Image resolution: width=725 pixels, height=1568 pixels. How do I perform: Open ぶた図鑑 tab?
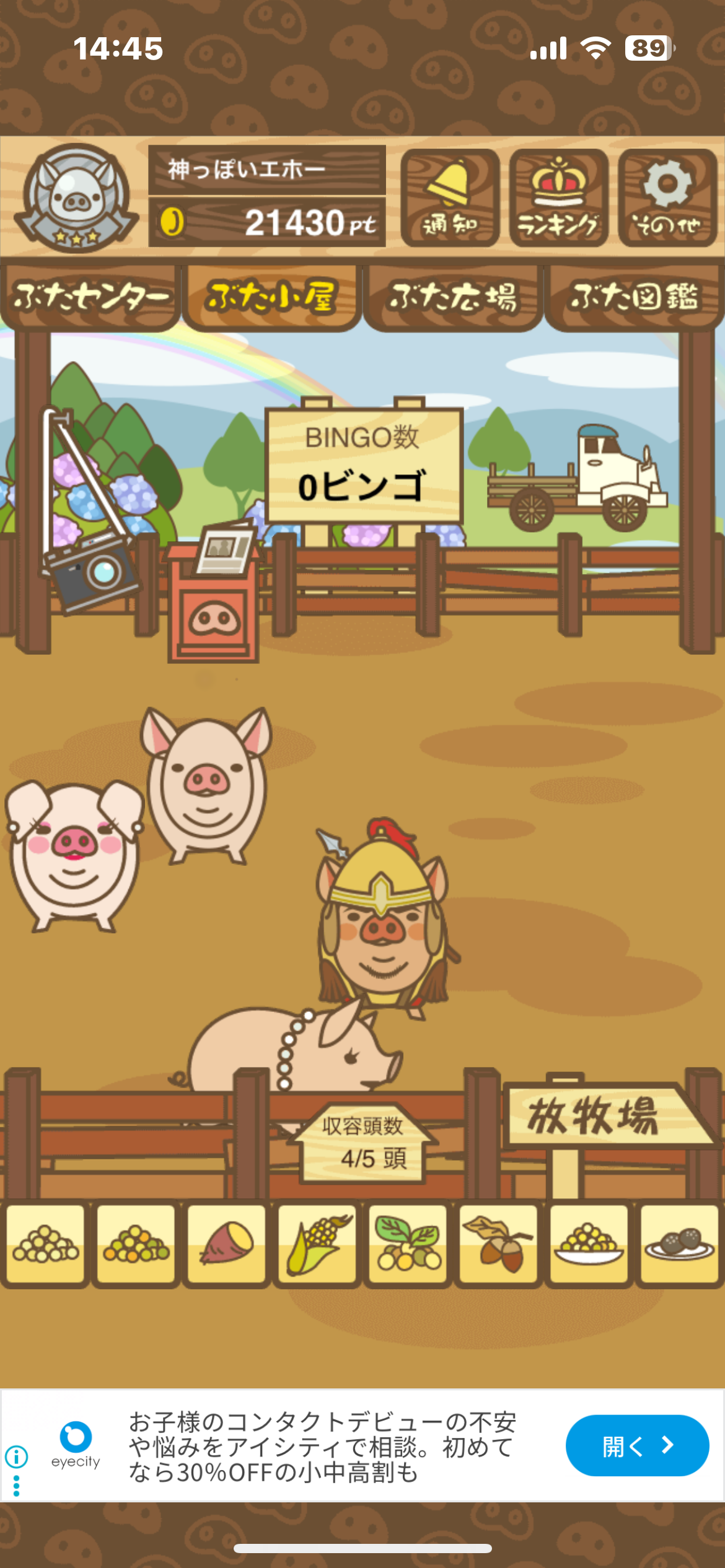[635, 297]
